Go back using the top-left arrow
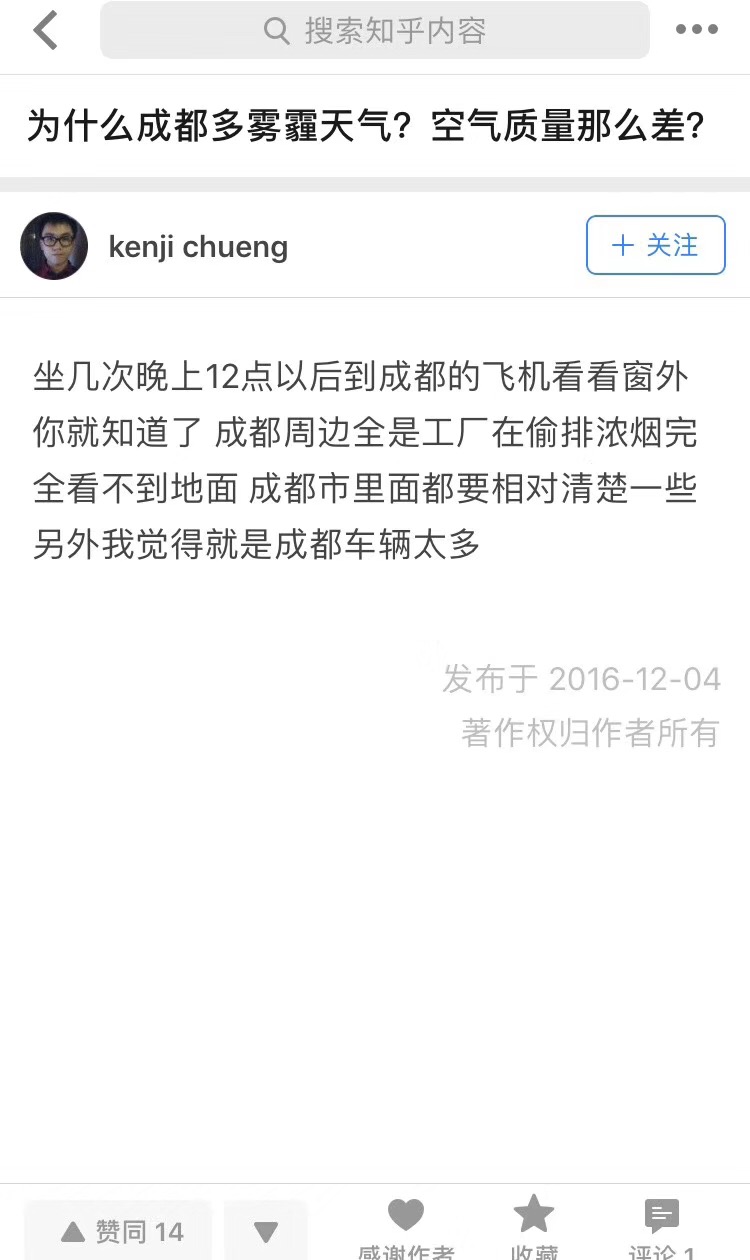The image size is (750, 1260). (x=45, y=31)
